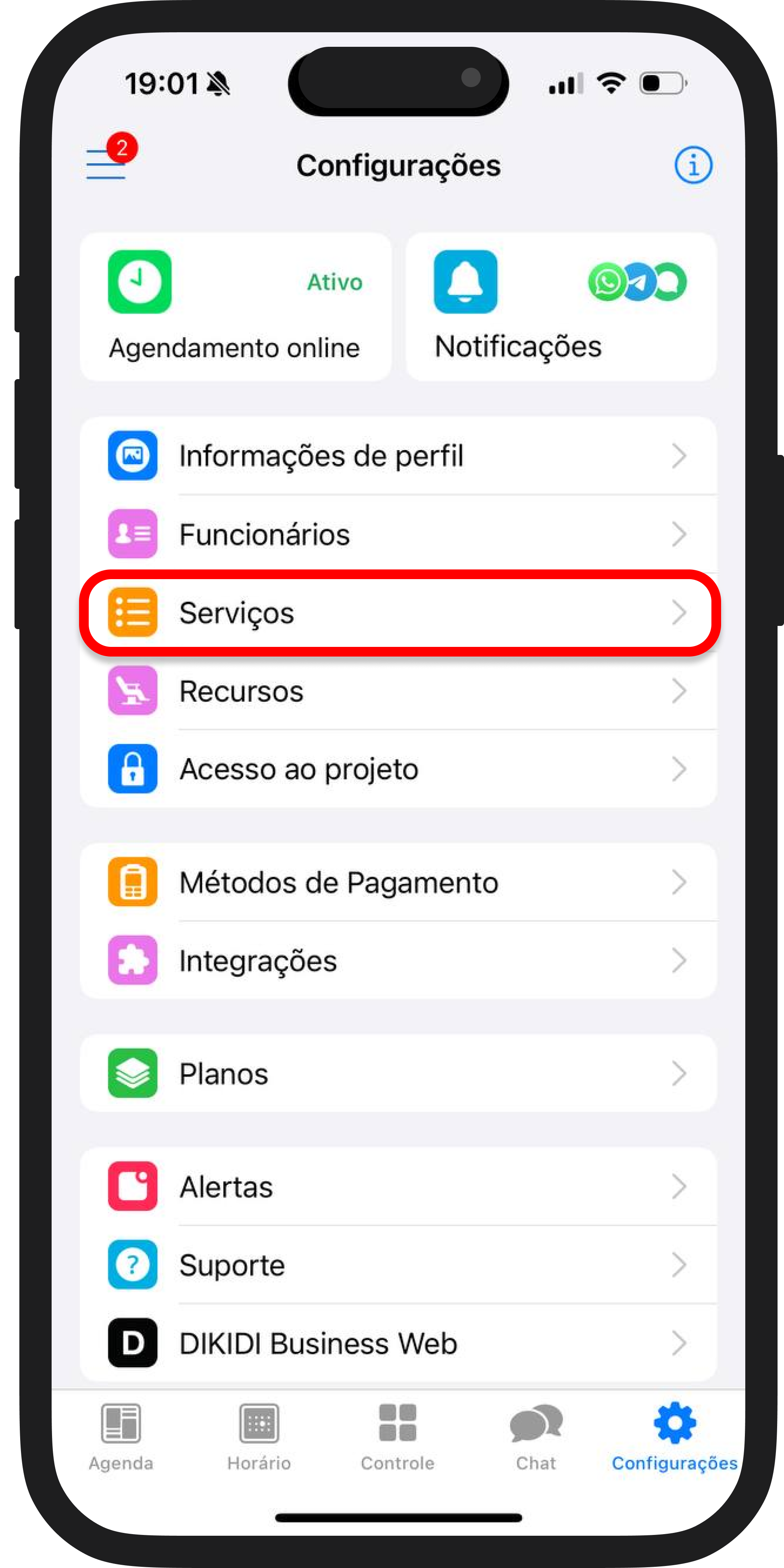Open Acesso ao projeto
The image size is (784, 1568).
398,769
